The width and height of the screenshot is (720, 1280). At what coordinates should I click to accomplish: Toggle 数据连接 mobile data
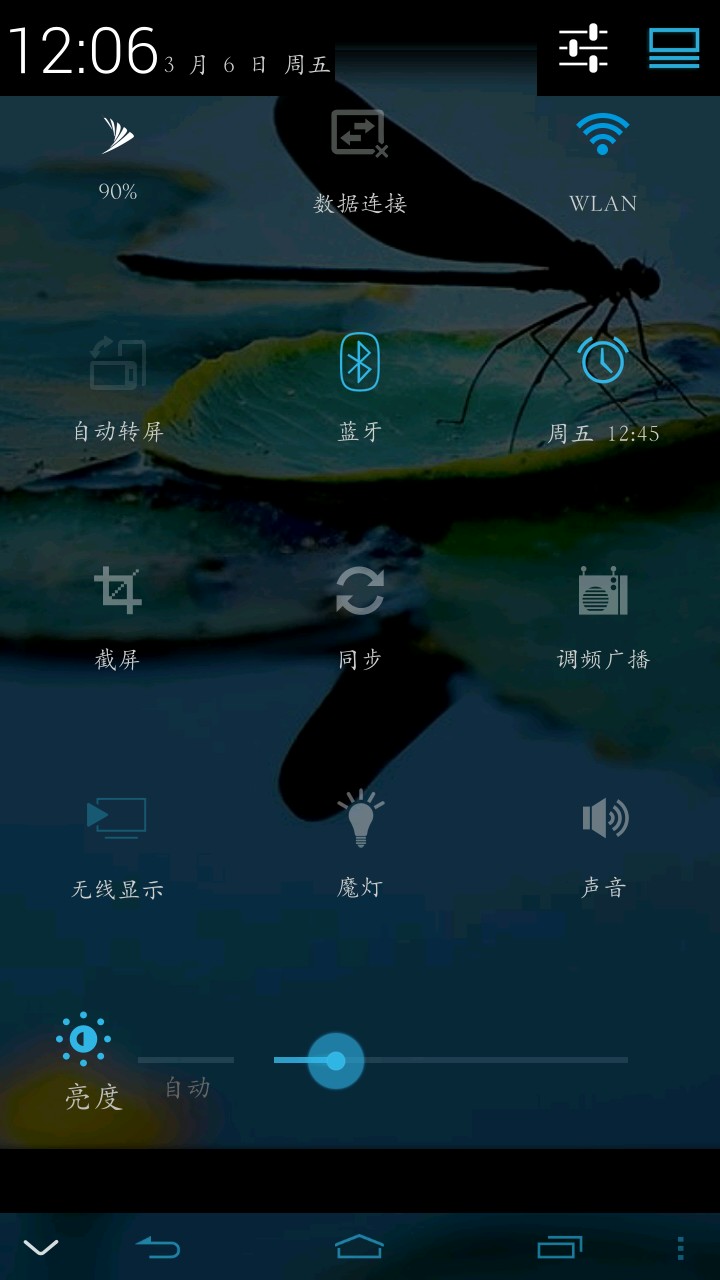360,158
